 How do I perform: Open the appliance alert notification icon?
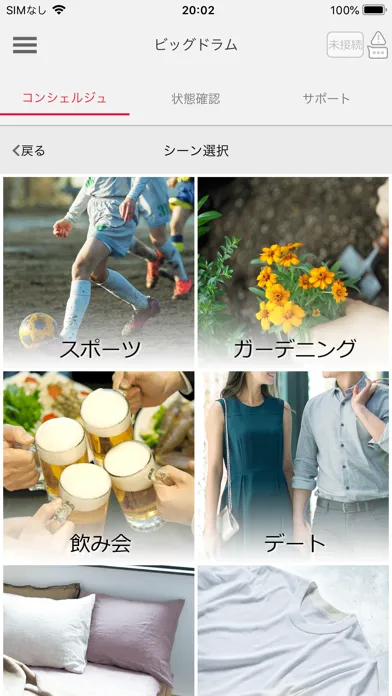(378, 45)
